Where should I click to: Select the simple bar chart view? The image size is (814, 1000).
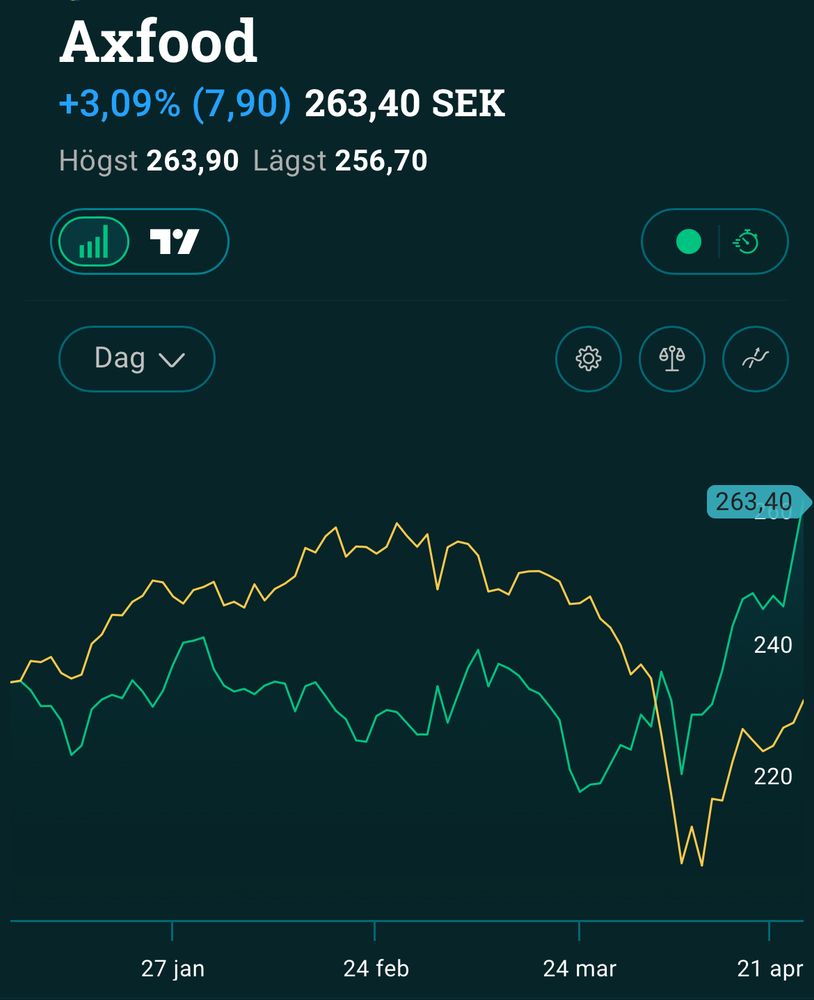tap(94, 242)
